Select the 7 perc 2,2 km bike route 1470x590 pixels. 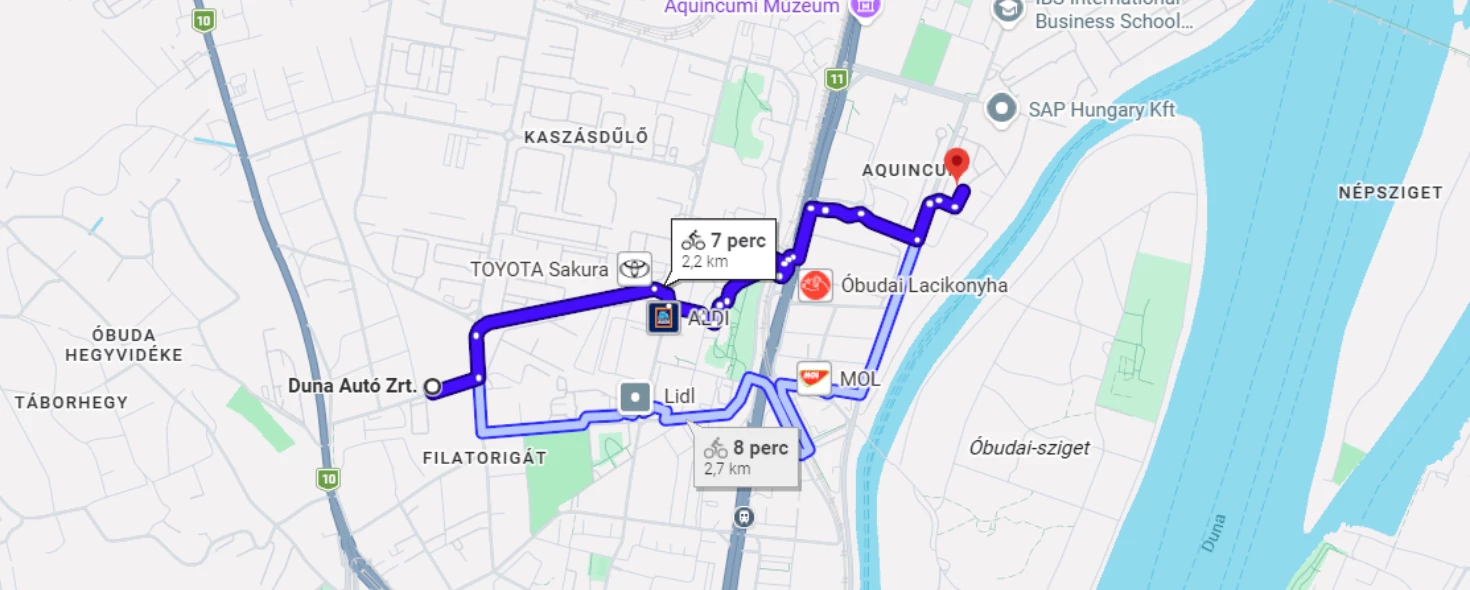[x=723, y=249]
